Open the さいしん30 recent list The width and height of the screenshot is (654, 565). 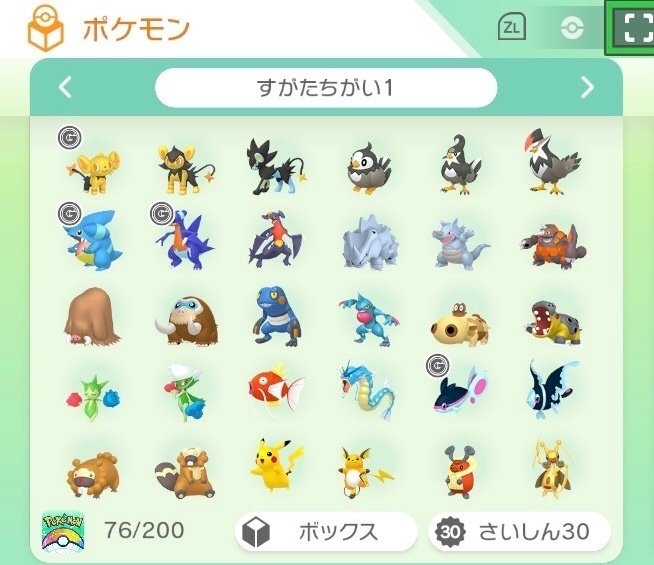point(519,531)
